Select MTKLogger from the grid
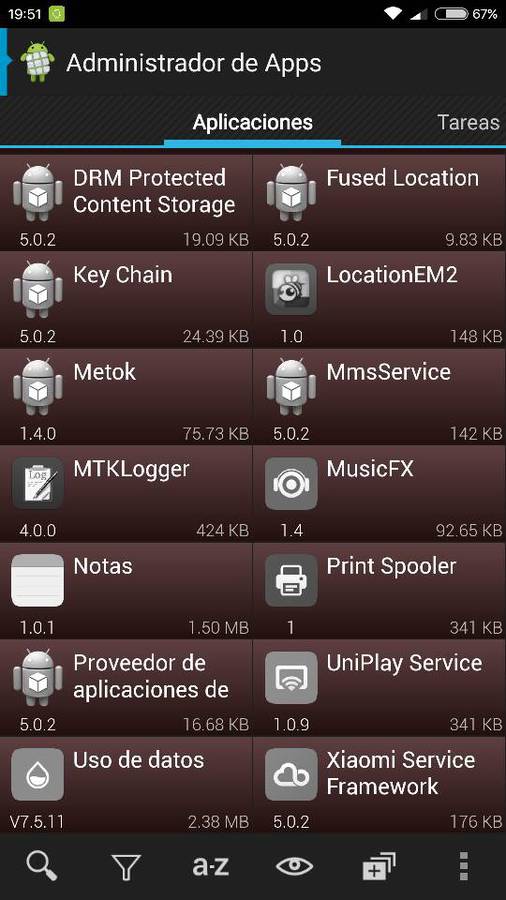The height and width of the screenshot is (900, 506). click(x=126, y=493)
